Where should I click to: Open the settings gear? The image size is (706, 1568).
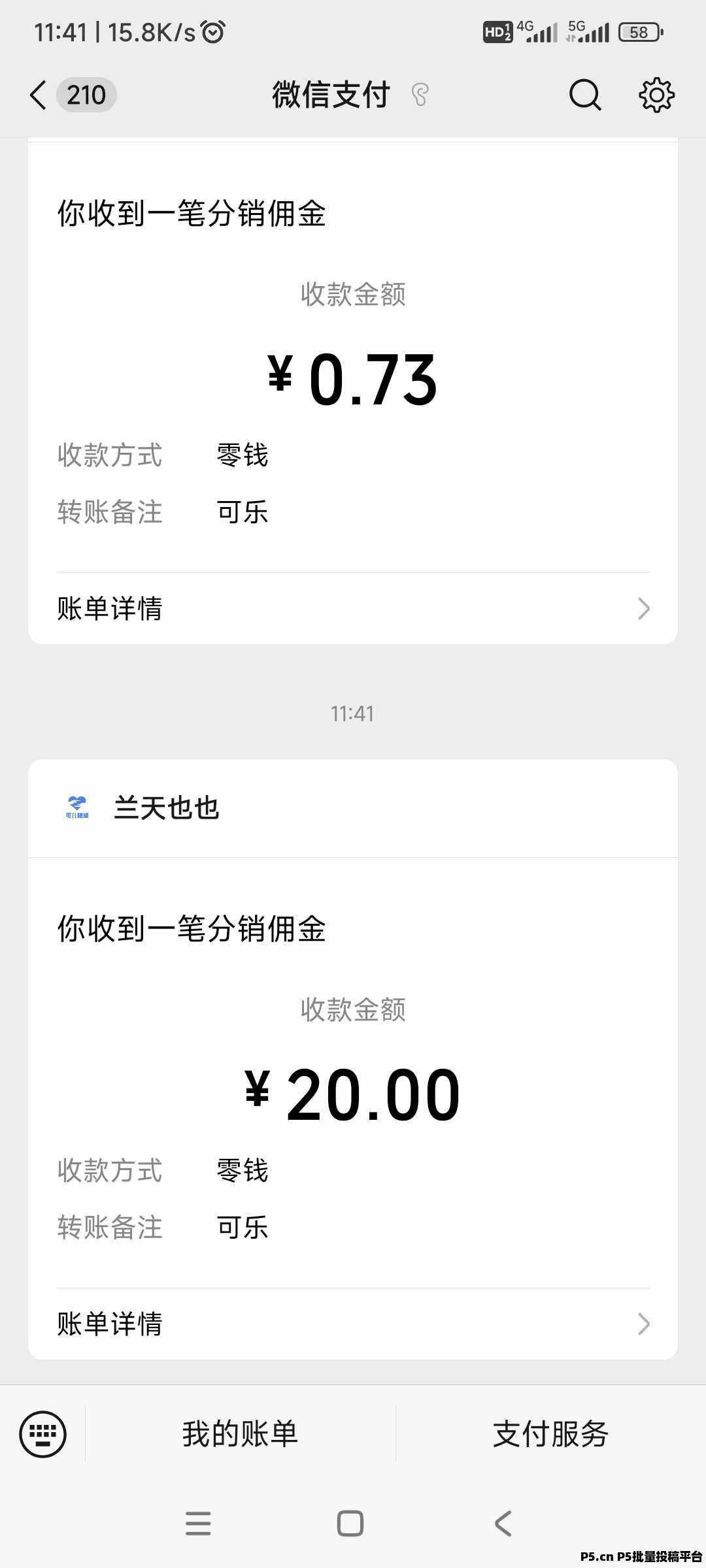pos(656,95)
